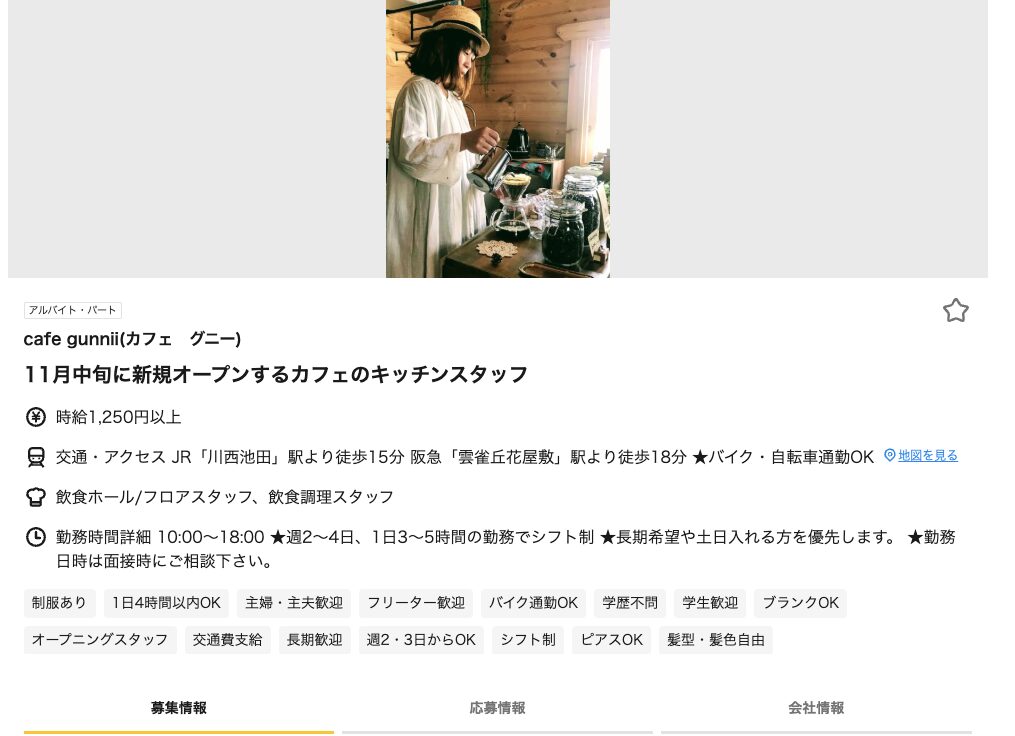Tap the 髪型・髪色自由 chip
1015x736 pixels.
point(716,640)
